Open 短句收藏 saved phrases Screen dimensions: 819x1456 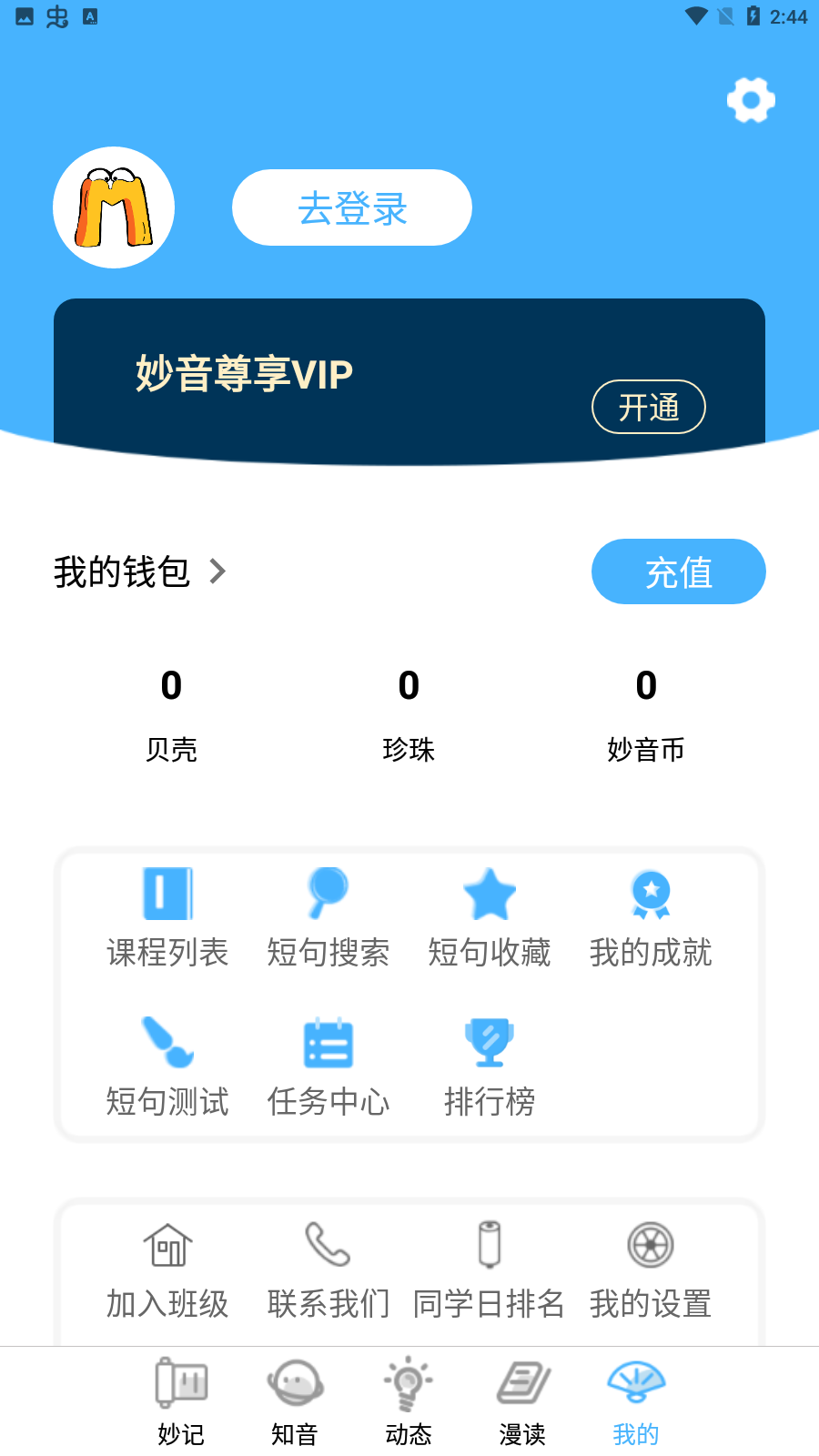tap(490, 918)
